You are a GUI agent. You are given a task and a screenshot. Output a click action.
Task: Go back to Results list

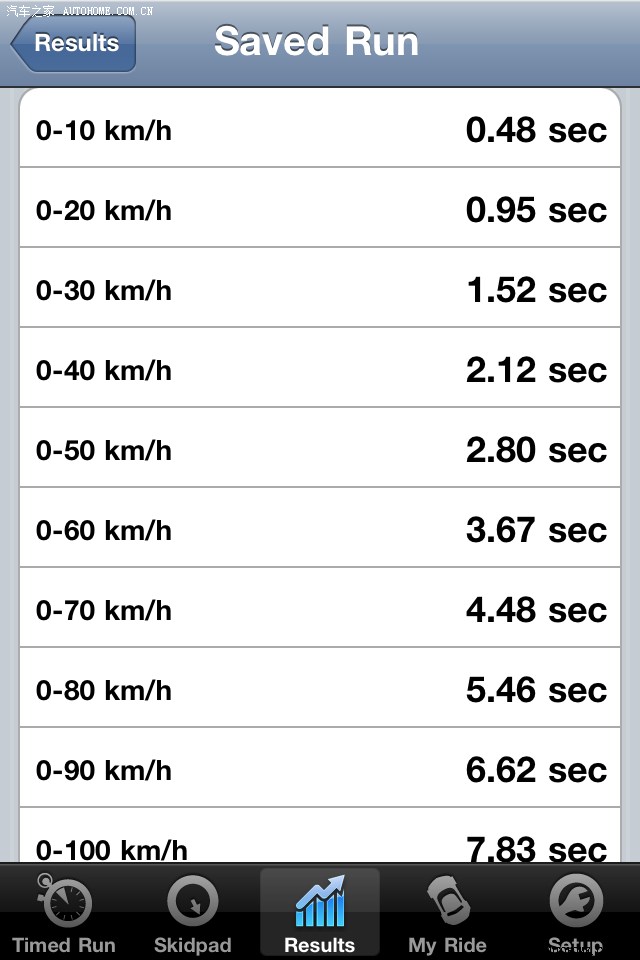point(73,43)
